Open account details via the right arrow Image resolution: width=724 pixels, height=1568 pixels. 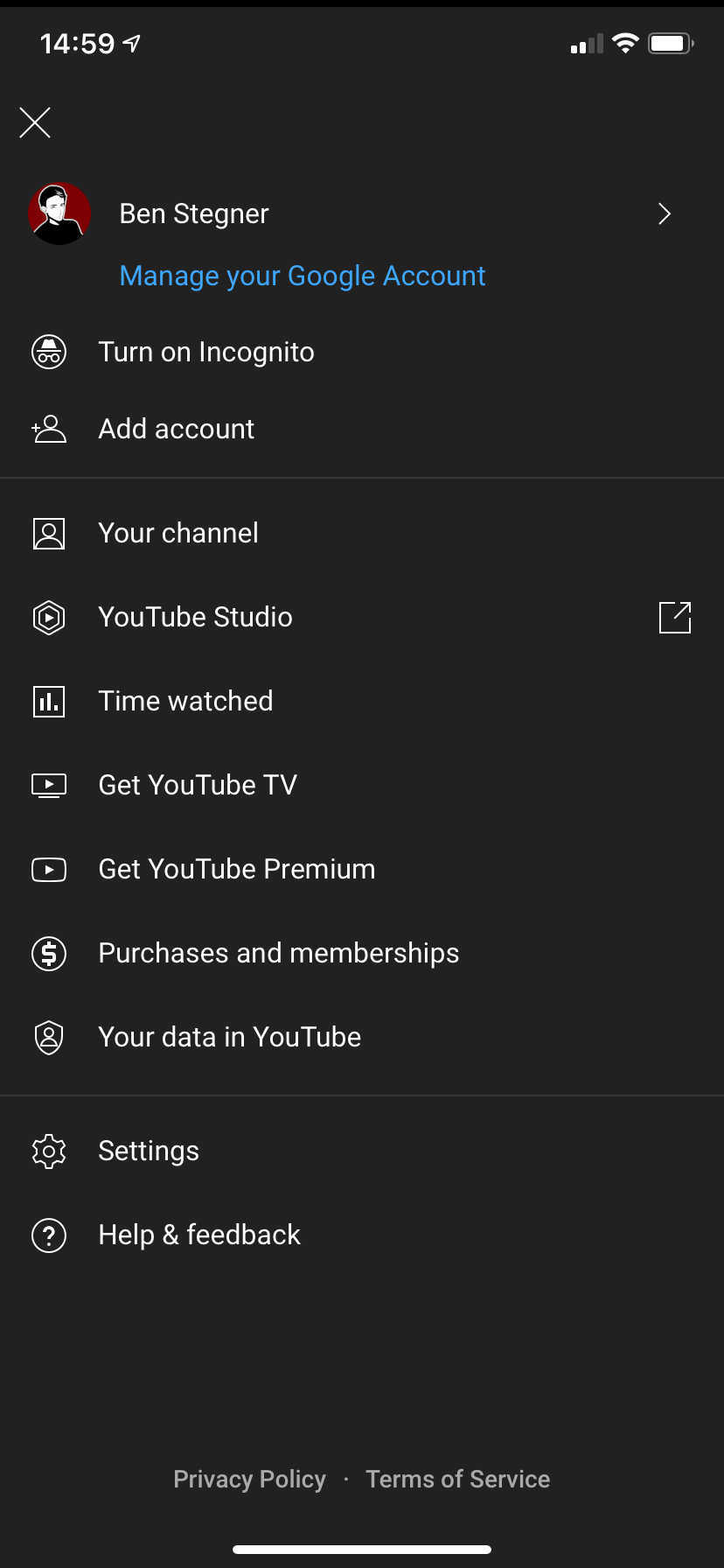[664, 213]
